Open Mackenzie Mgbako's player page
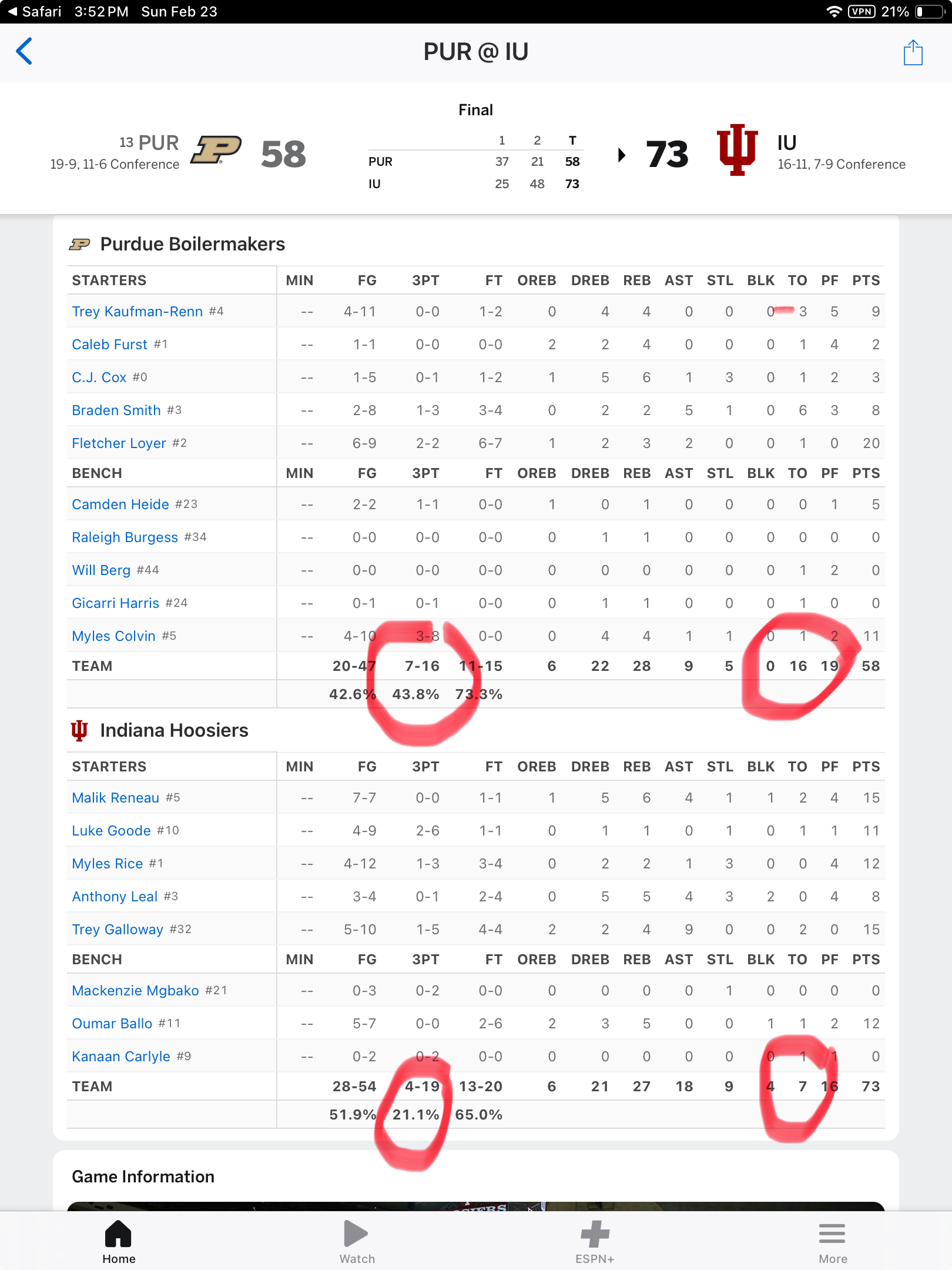The image size is (952, 1270). [135, 991]
